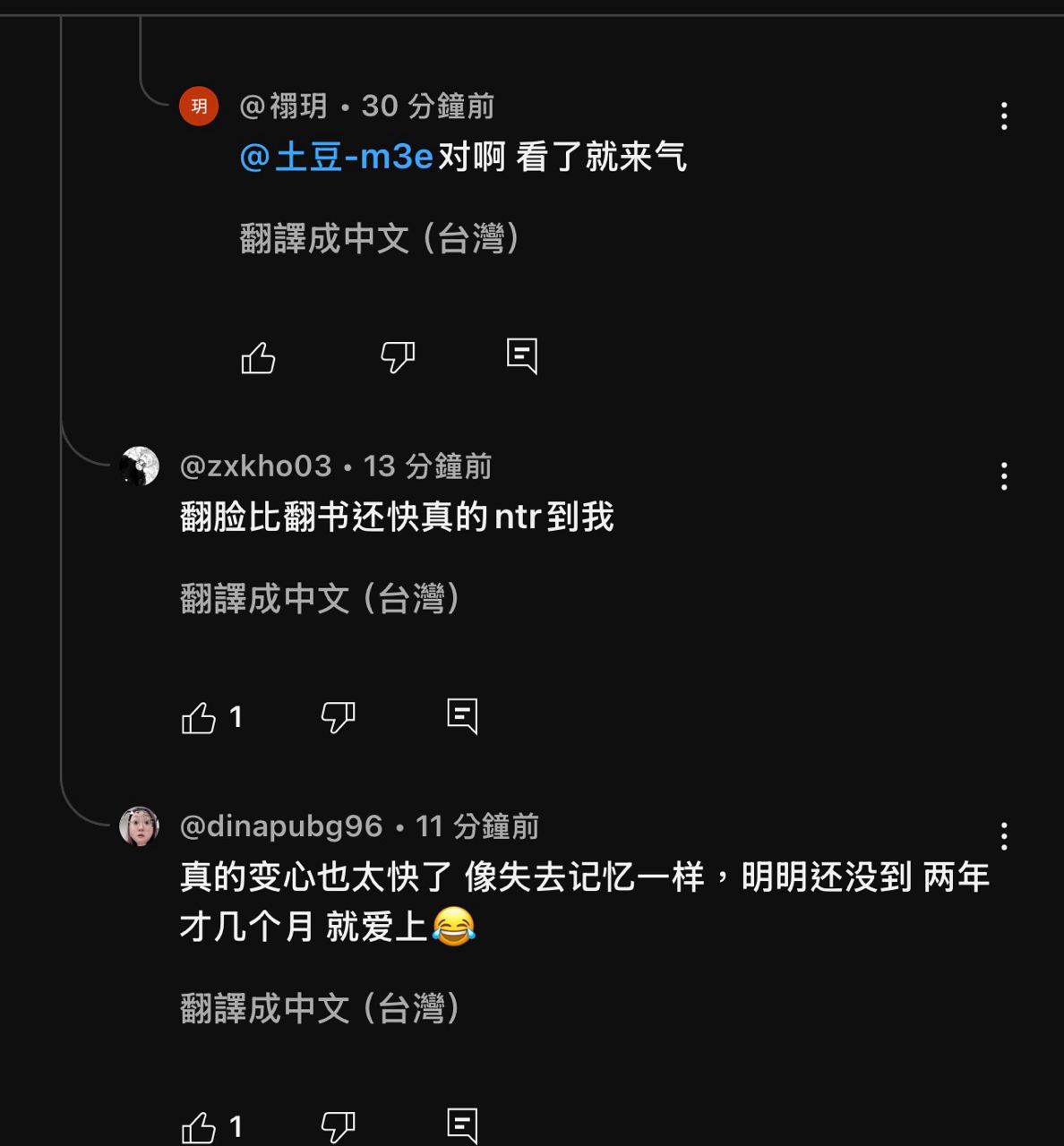The height and width of the screenshot is (1146, 1064).
Task: Open the @土豆-m3e mention link
Action: point(337,157)
